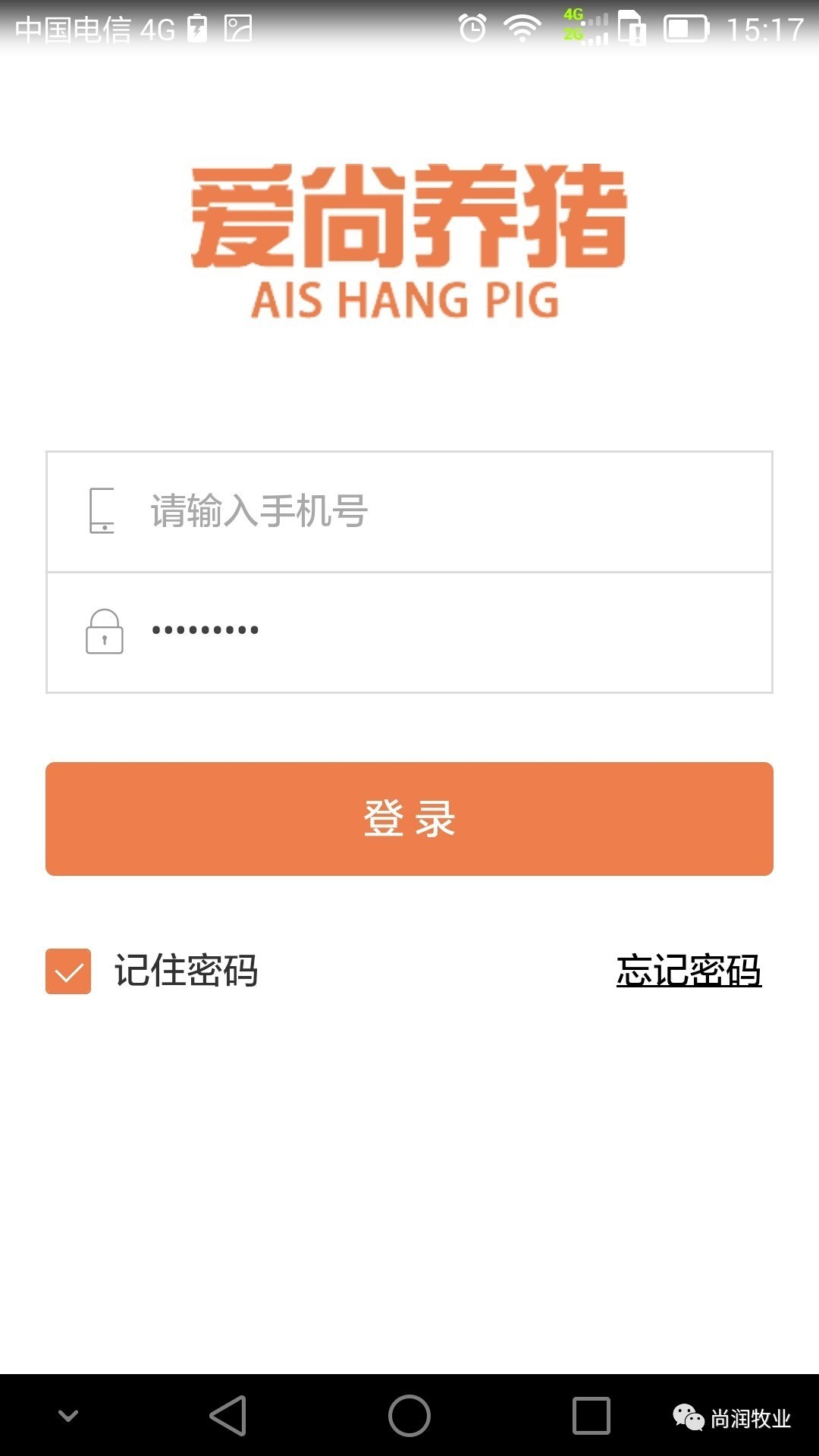
Task: Hide the navigation bar with the down chevron
Action: tap(68, 1416)
